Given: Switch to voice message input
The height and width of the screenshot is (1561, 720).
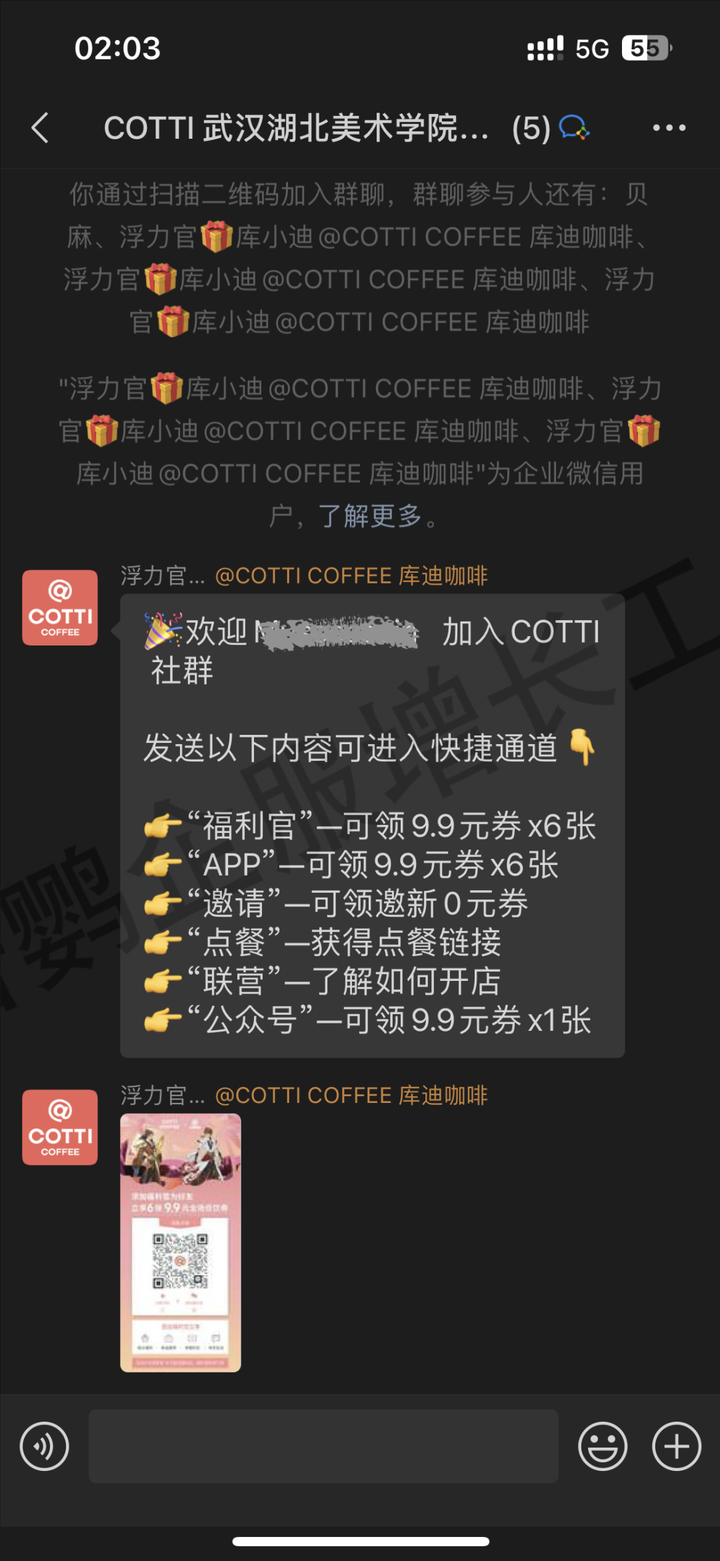Looking at the screenshot, I should (x=45, y=1446).
